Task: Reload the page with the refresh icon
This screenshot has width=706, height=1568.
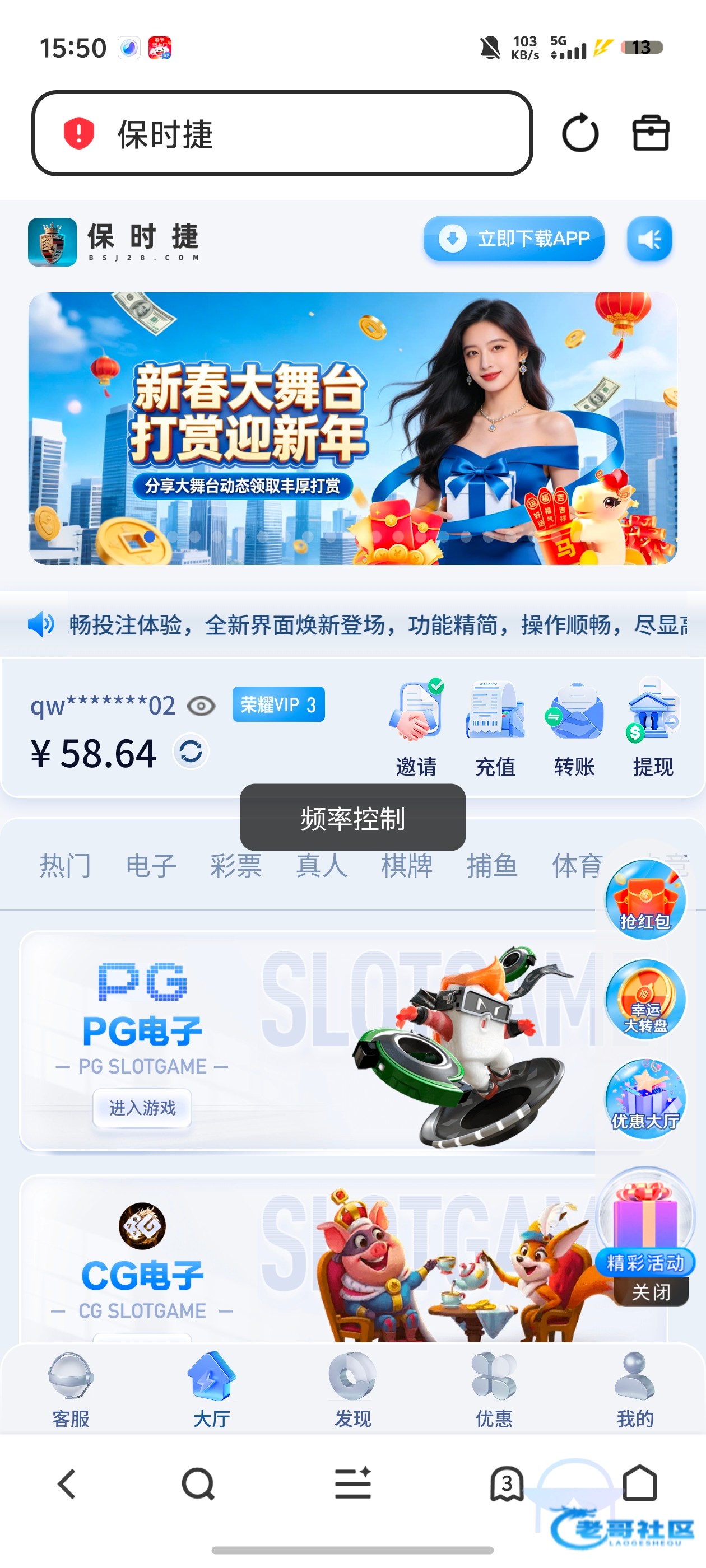Action: 579,133
